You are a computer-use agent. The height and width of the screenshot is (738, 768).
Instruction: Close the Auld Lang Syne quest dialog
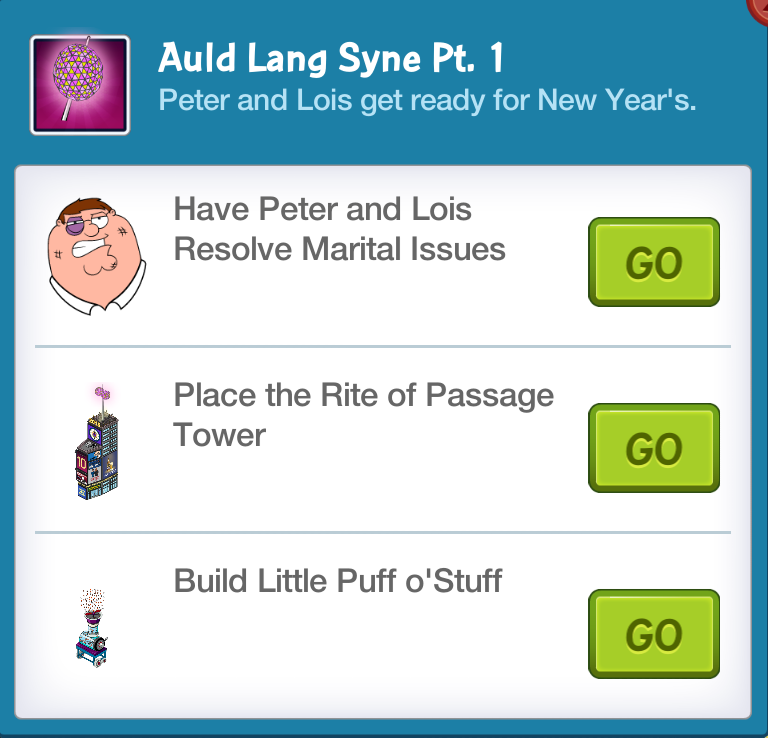click(760, 6)
